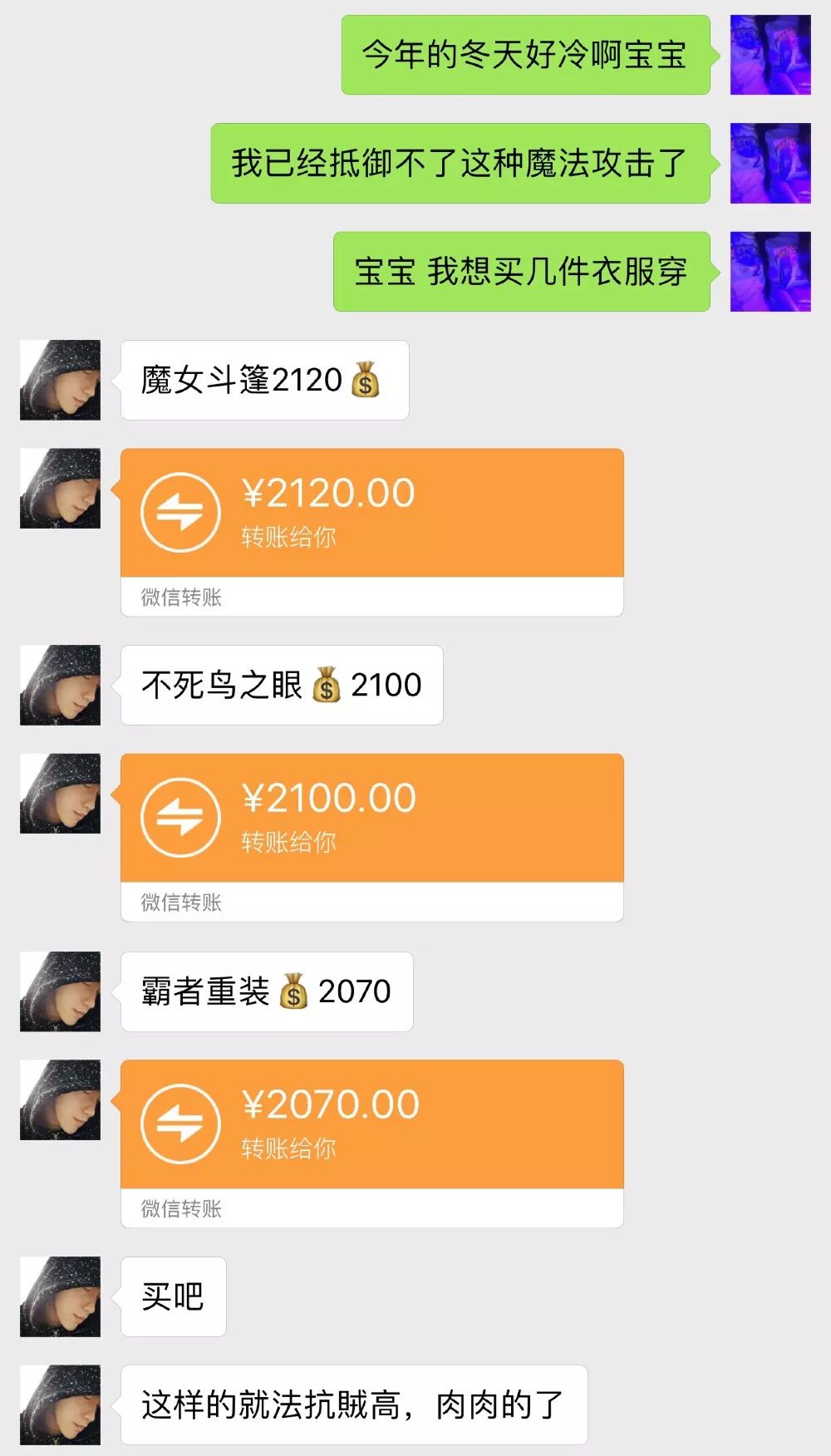Viewport: 831px width, 1456px height.
Task: Open profile from avatar beside 买吧
Action: (x=61, y=1296)
